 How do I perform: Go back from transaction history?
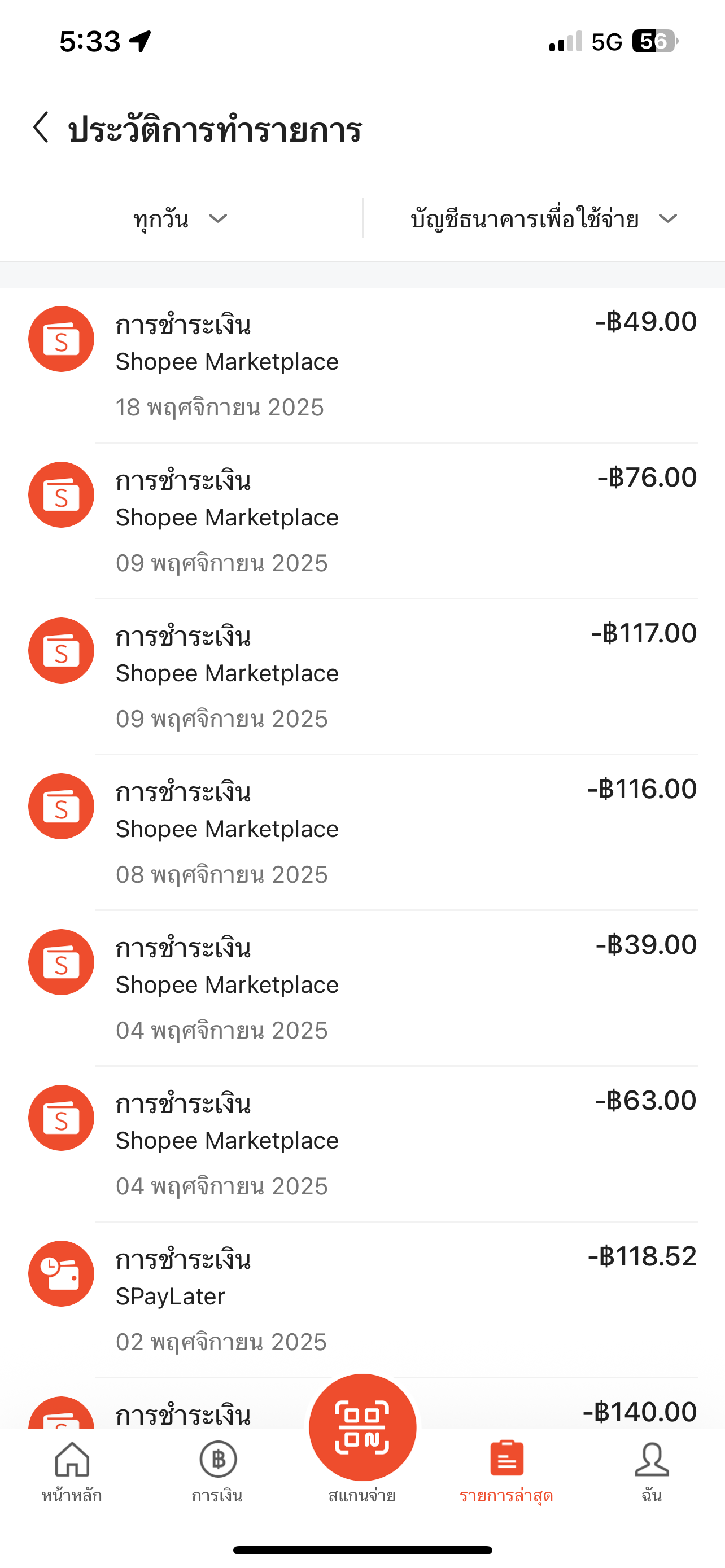pyautogui.click(x=41, y=129)
